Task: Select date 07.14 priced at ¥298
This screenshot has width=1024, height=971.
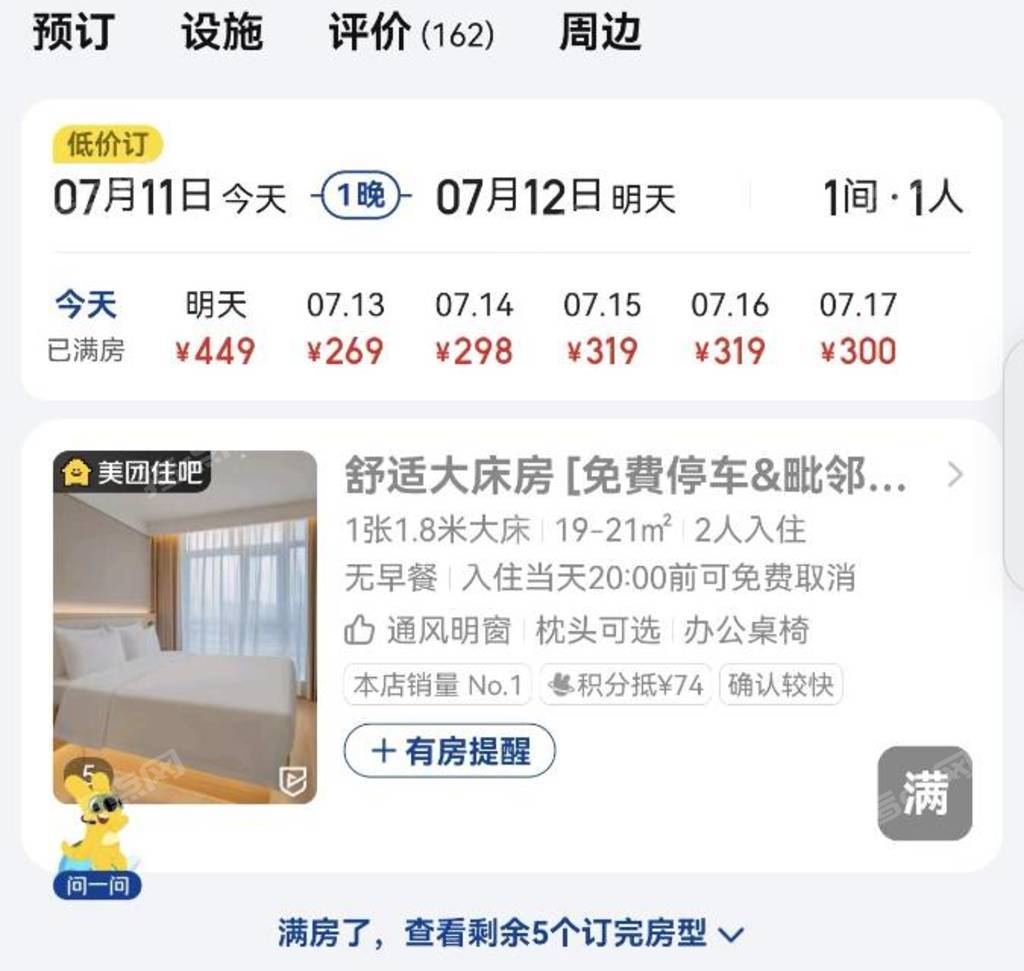Action: (x=474, y=328)
